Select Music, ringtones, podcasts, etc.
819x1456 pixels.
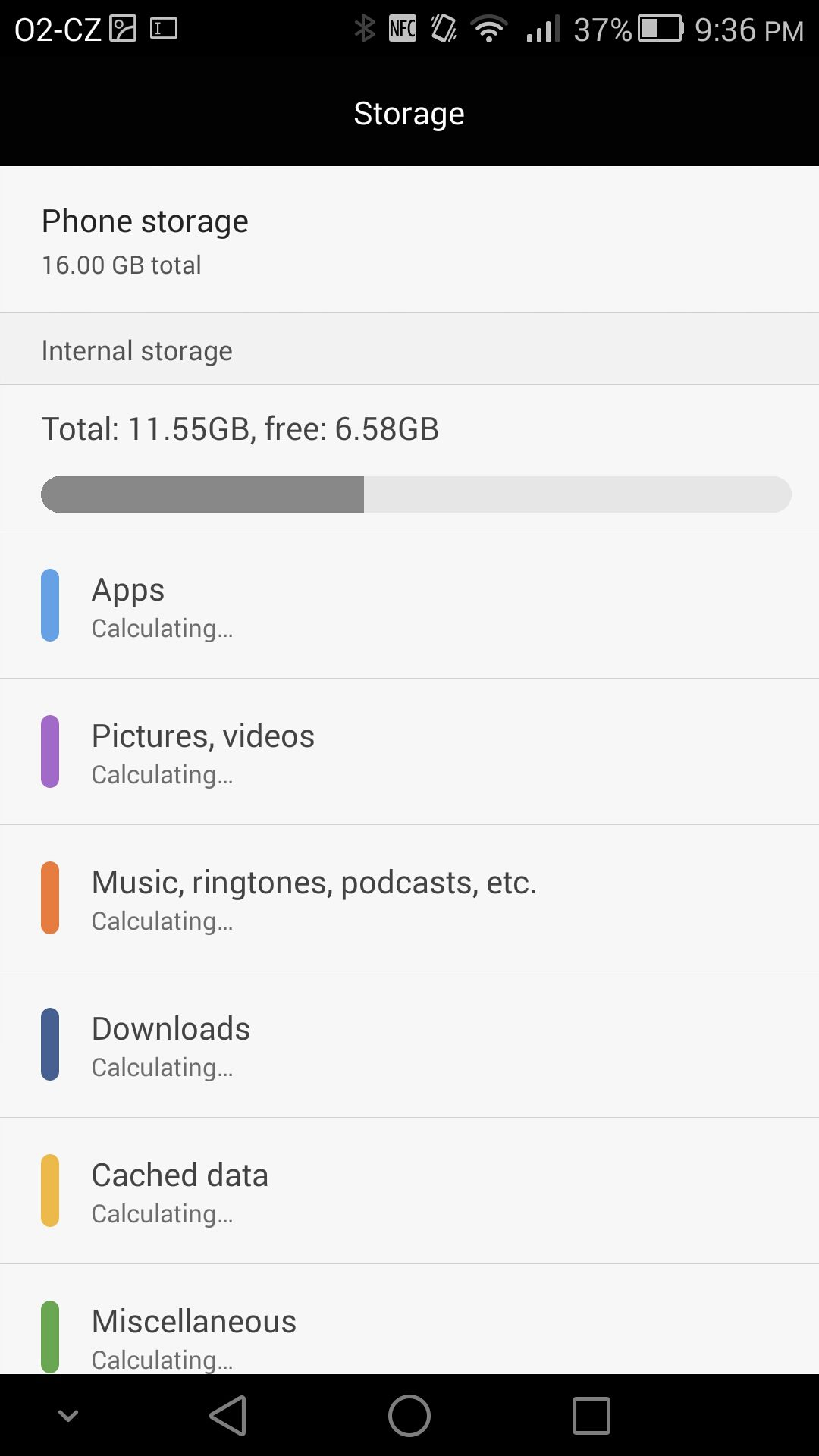point(409,898)
